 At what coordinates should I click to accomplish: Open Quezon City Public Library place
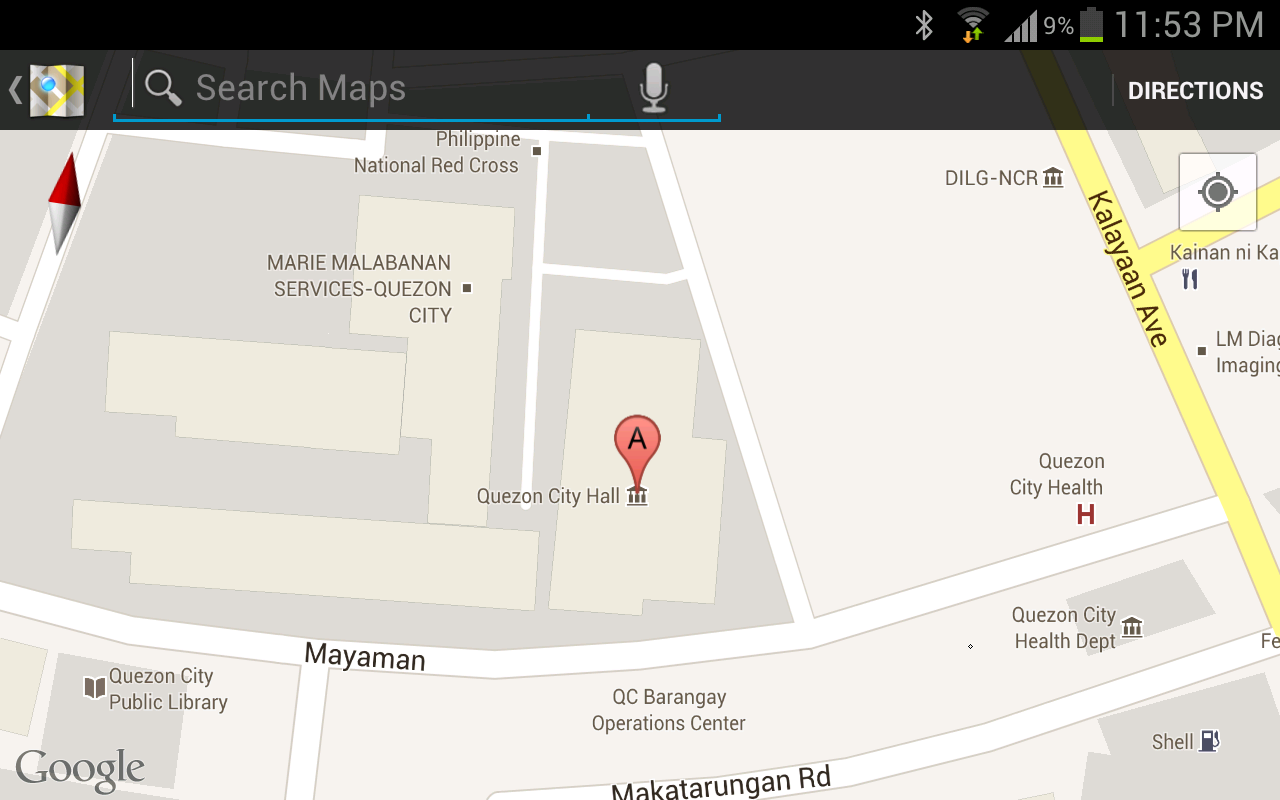pyautogui.click(x=95, y=688)
